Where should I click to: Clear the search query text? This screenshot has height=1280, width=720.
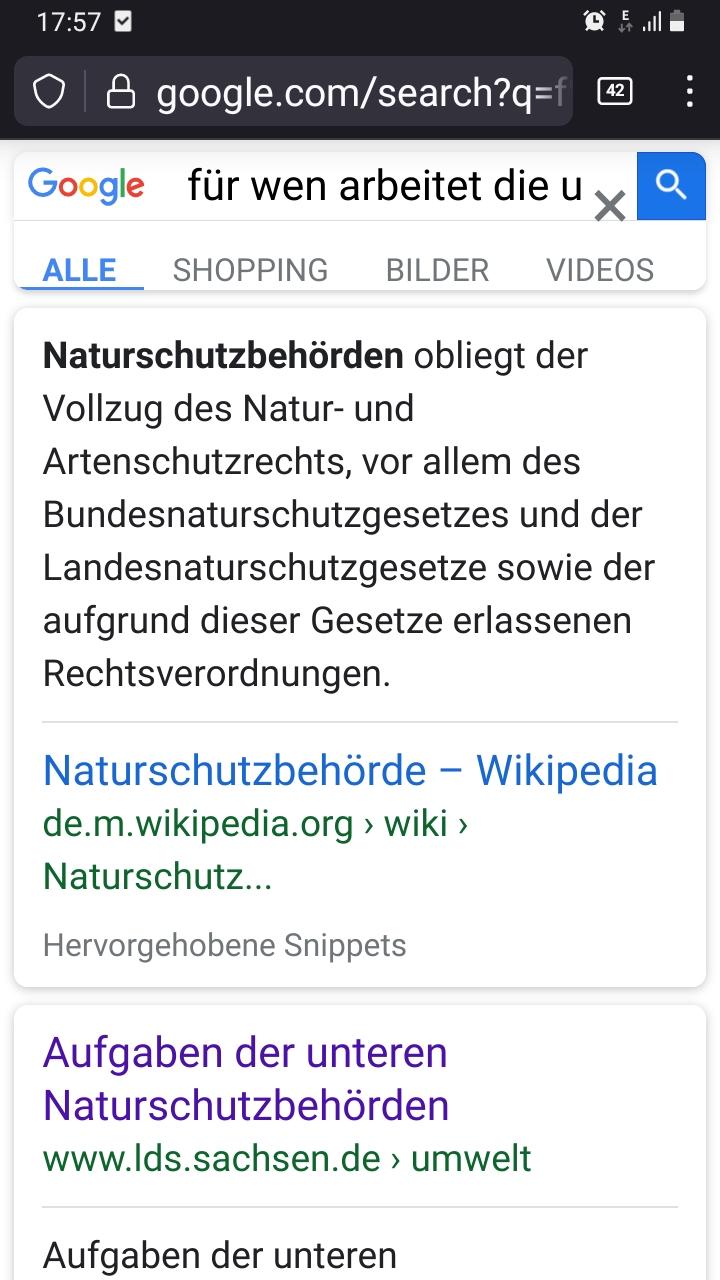click(x=609, y=207)
